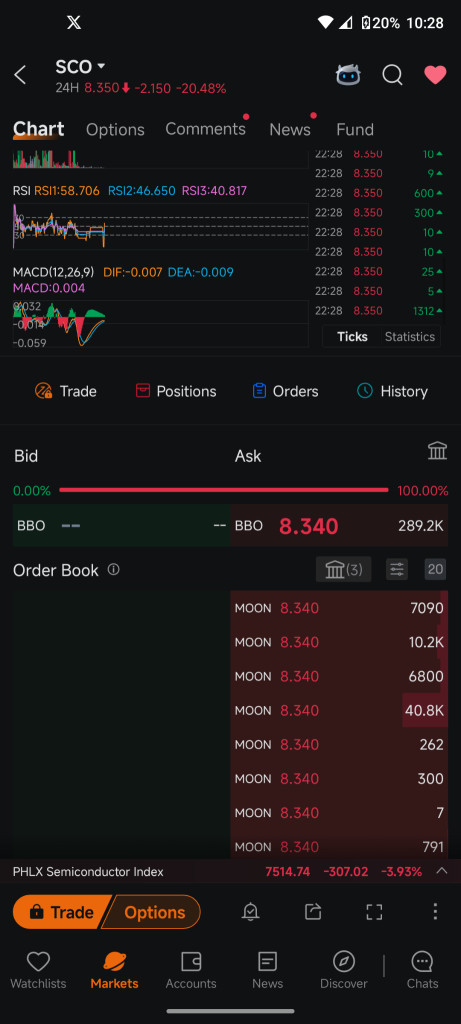Open stock search magnifier

[x=392, y=75]
